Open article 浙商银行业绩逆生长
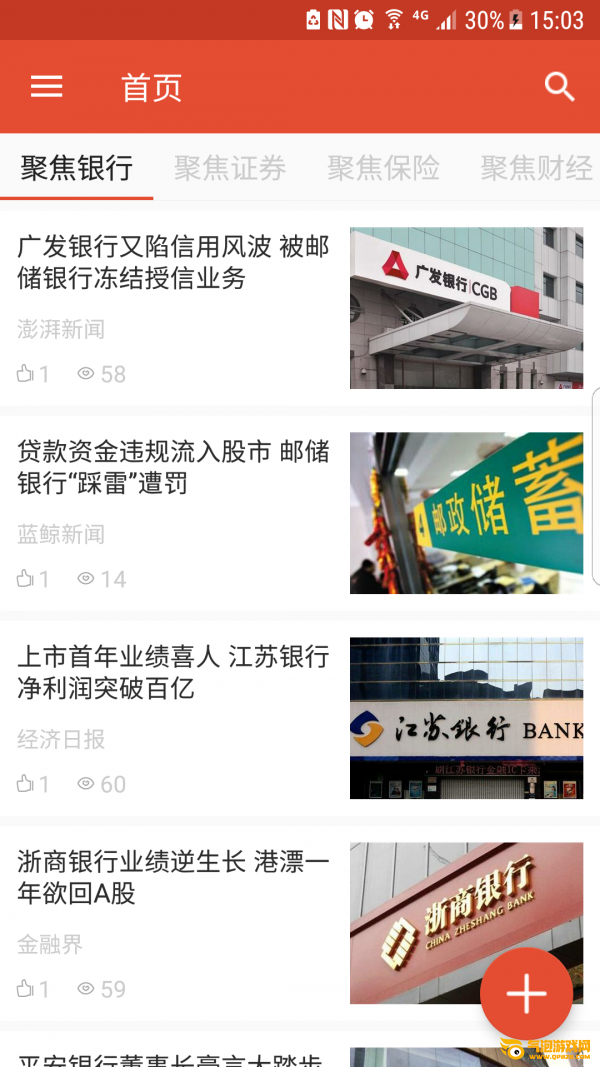 point(173,877)
